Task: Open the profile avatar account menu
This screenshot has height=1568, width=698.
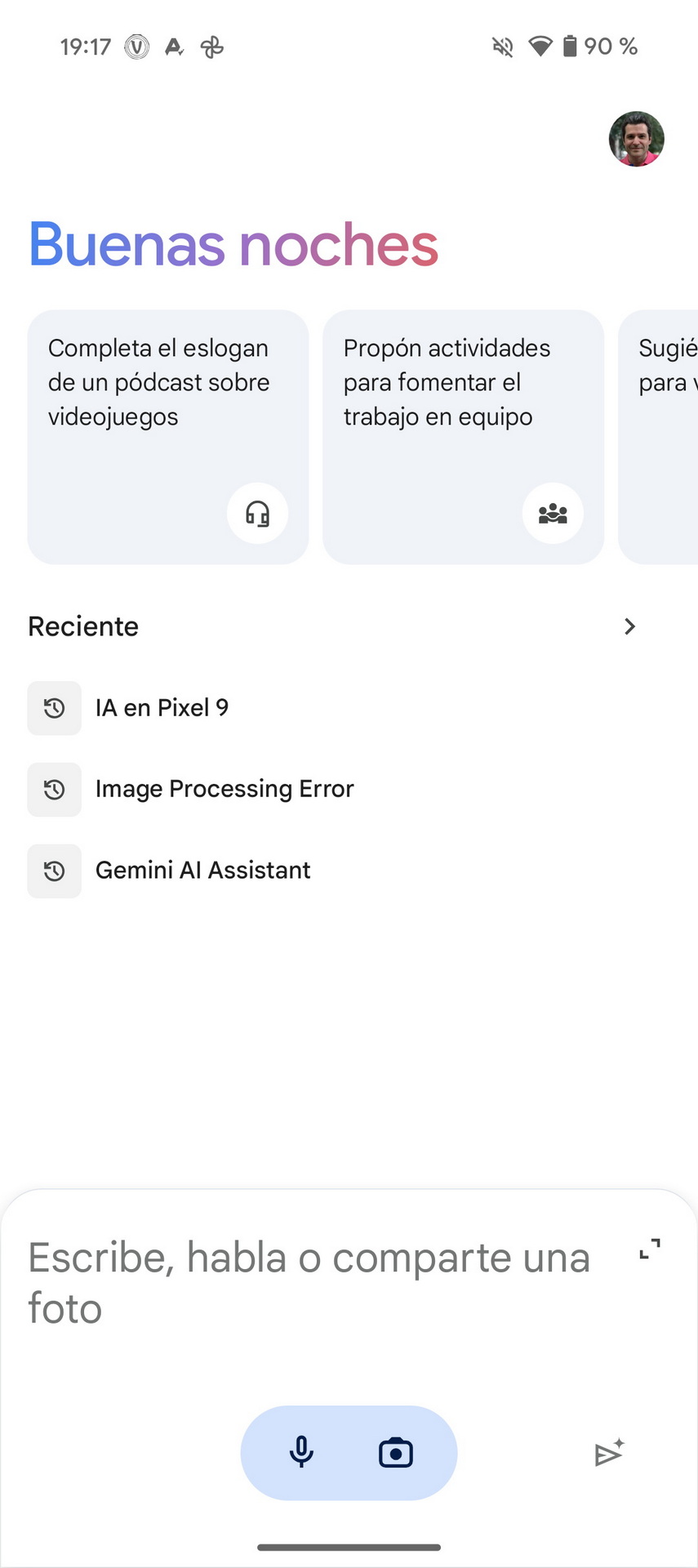Action: (x=636, y=139)
